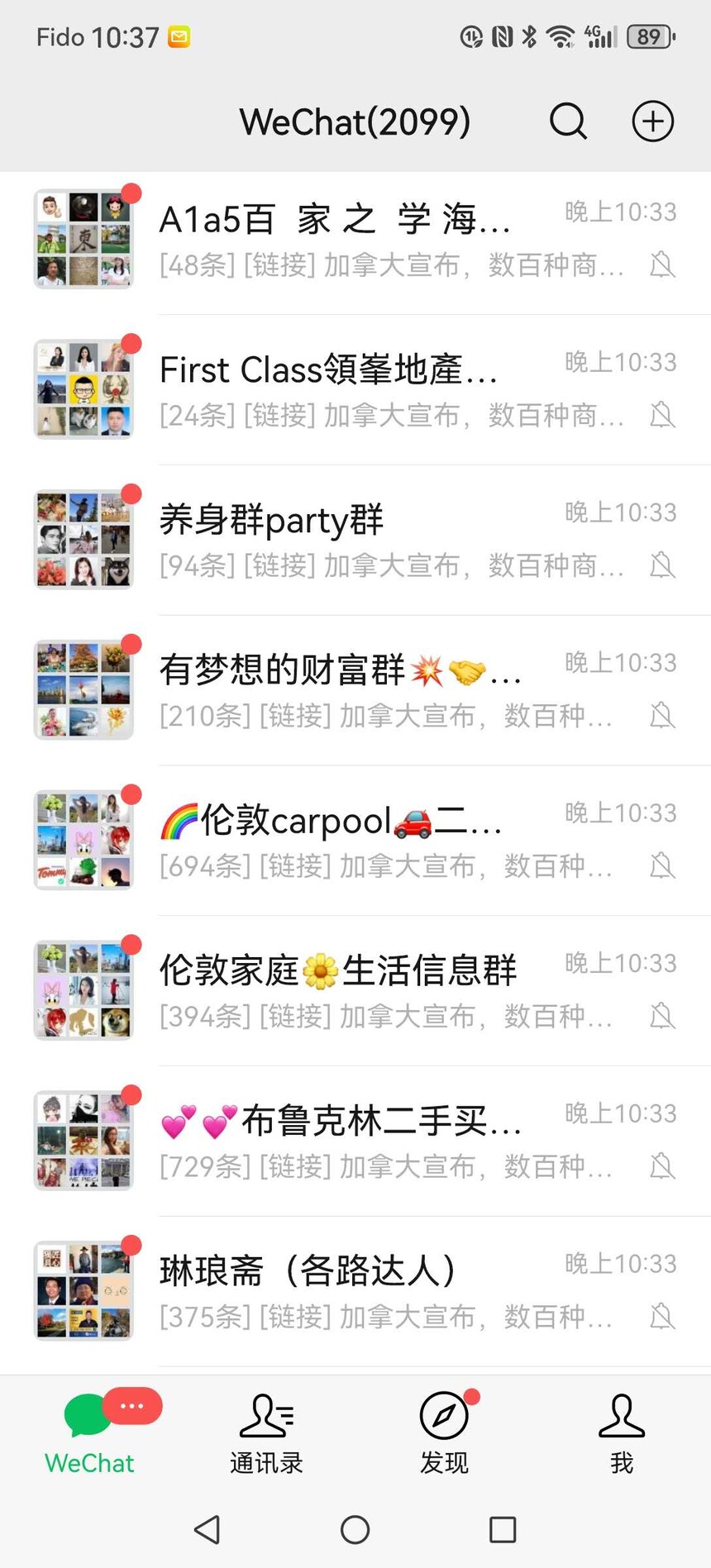
Task: Open the plus menu icon
Action: [x=653, y=122]
